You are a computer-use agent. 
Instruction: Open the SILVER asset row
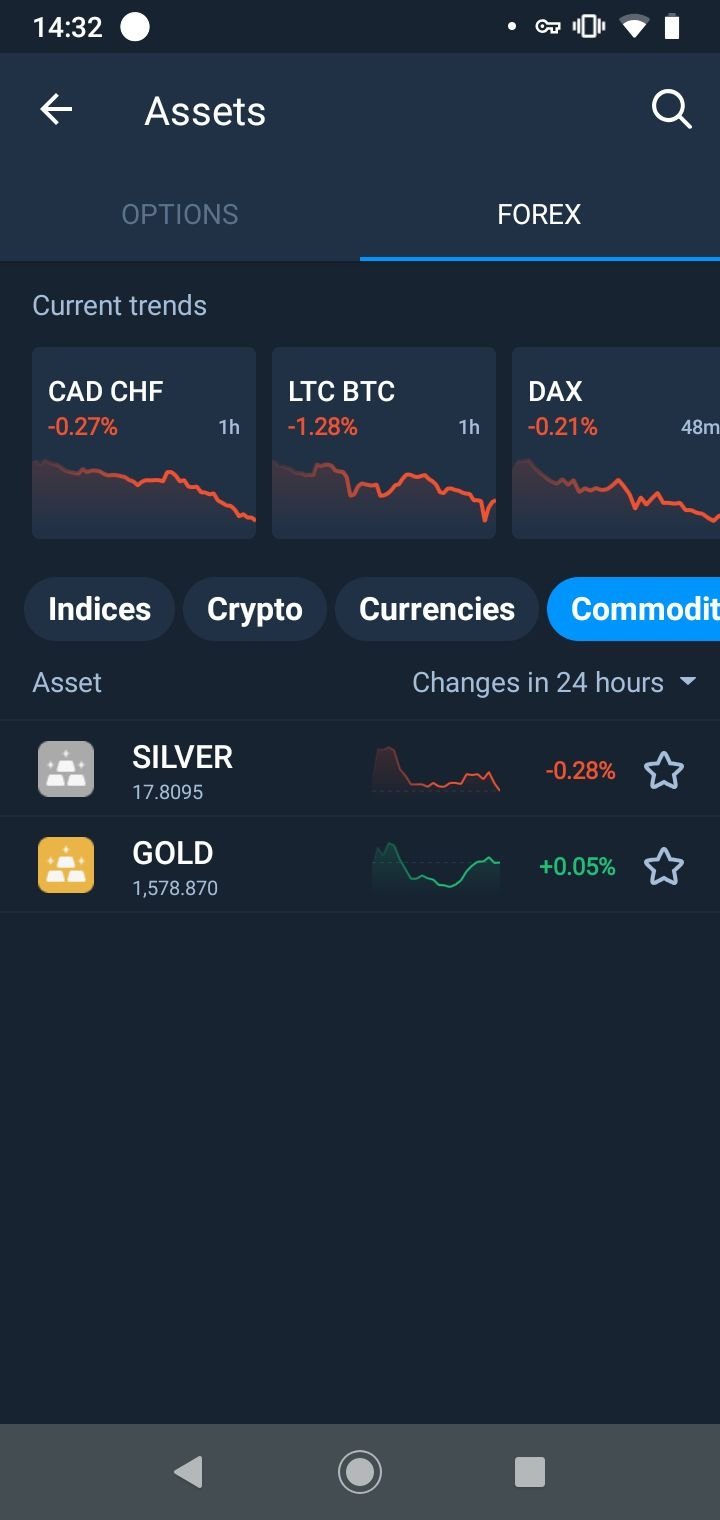click(360, 769)
